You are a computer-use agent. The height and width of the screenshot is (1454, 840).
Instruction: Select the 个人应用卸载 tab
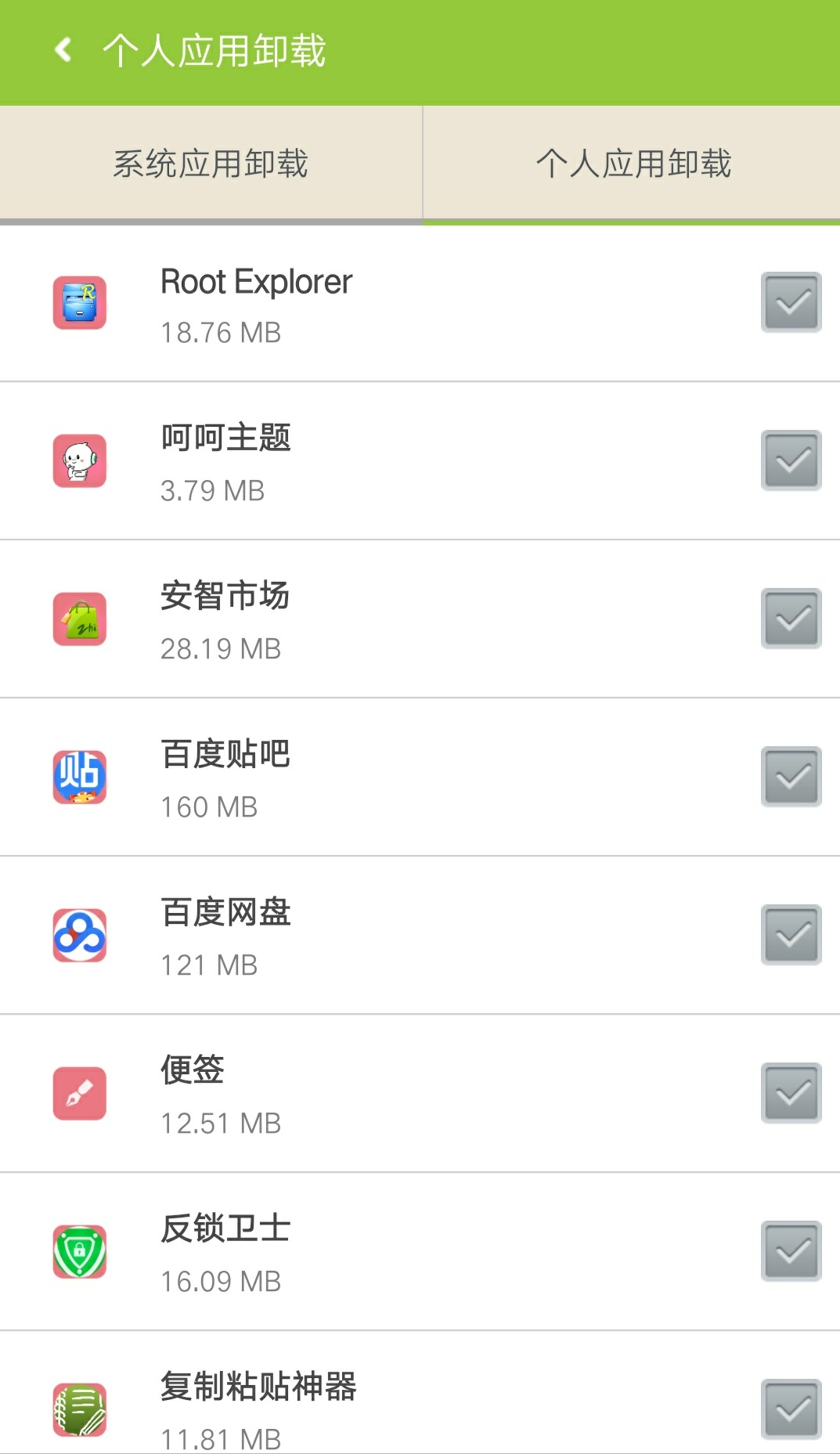[x=631, y=163]
